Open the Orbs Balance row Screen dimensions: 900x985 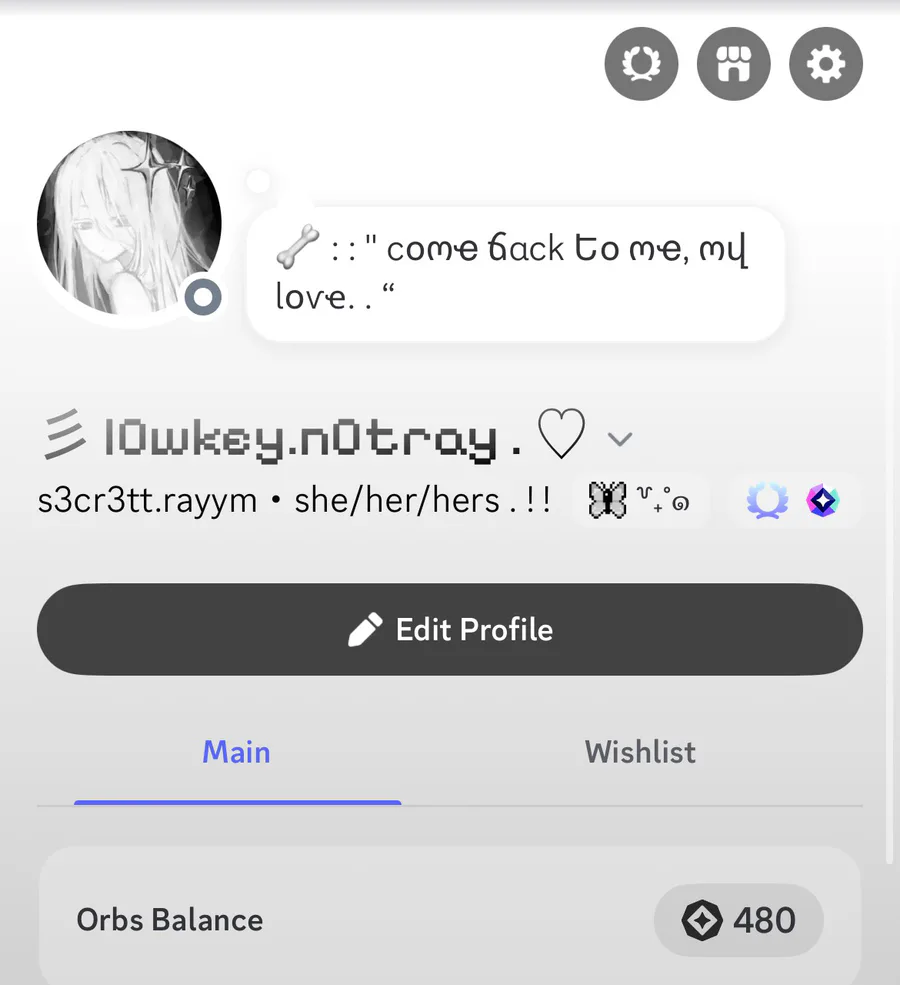point(450,920)
